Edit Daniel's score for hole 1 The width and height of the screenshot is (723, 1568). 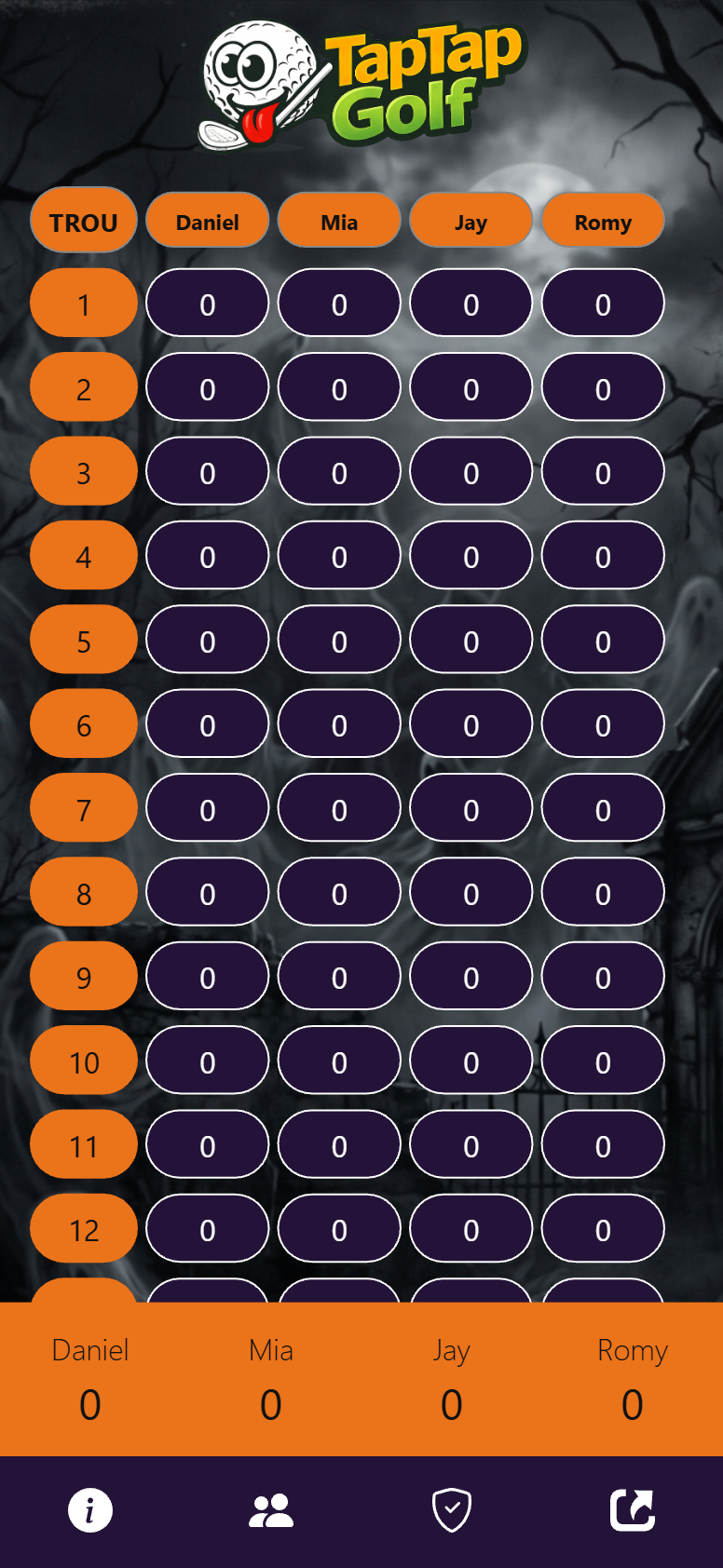pyautogui.click(x=208, y=304)
